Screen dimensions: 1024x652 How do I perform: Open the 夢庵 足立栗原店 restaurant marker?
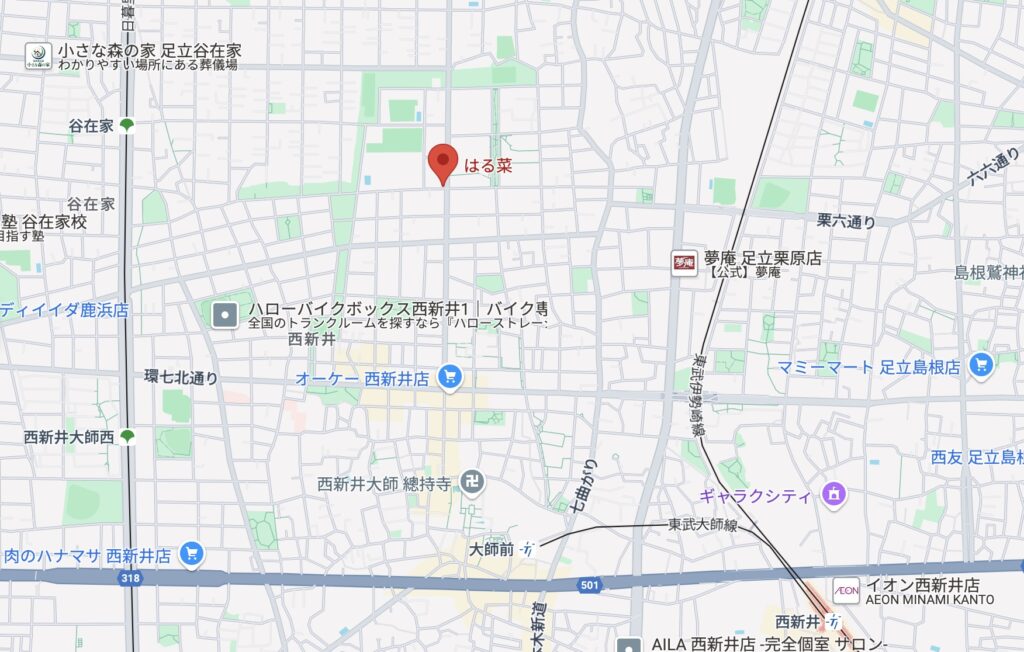coord(683,263)
